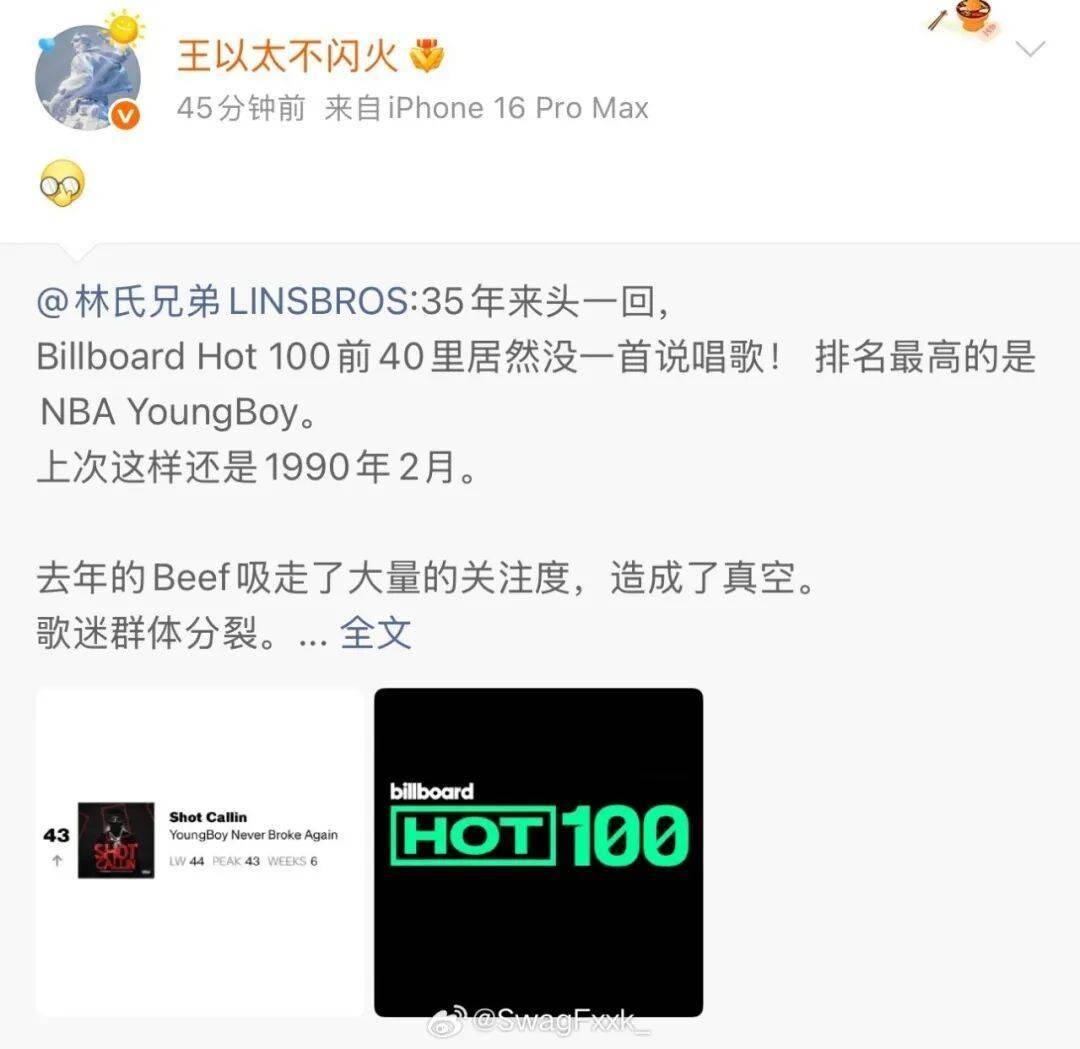Tap the username 王以太不闪火

288,56
